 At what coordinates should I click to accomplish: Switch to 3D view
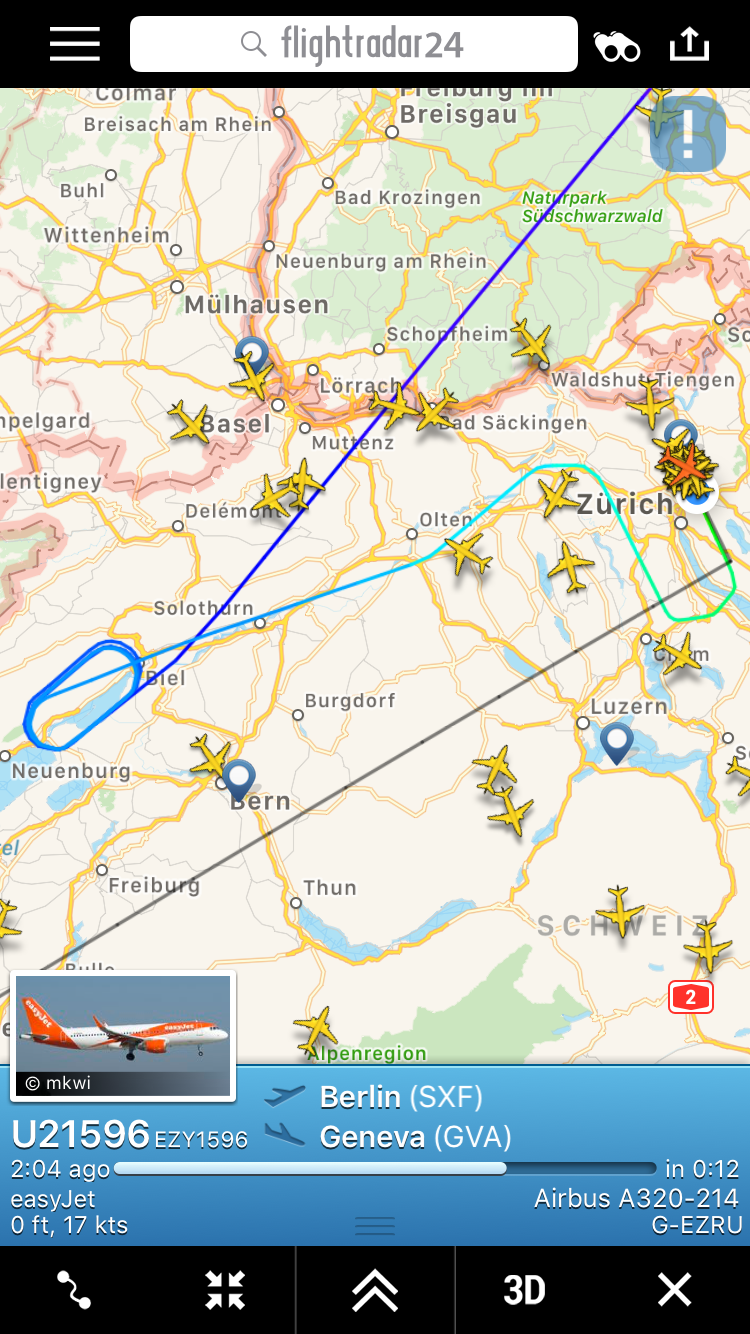tap(524, 1290)
